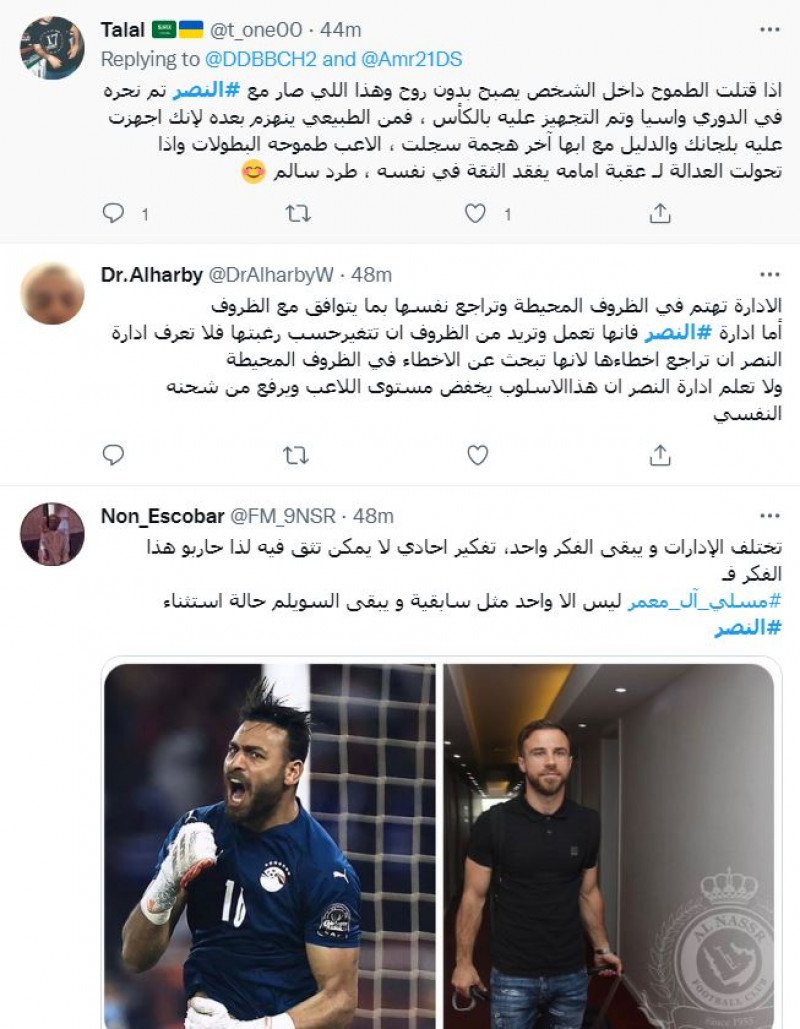This screenshot has width=800, height=1029.
Task: Share Dr.Alharby's tweet
Action: pos(658,456)
